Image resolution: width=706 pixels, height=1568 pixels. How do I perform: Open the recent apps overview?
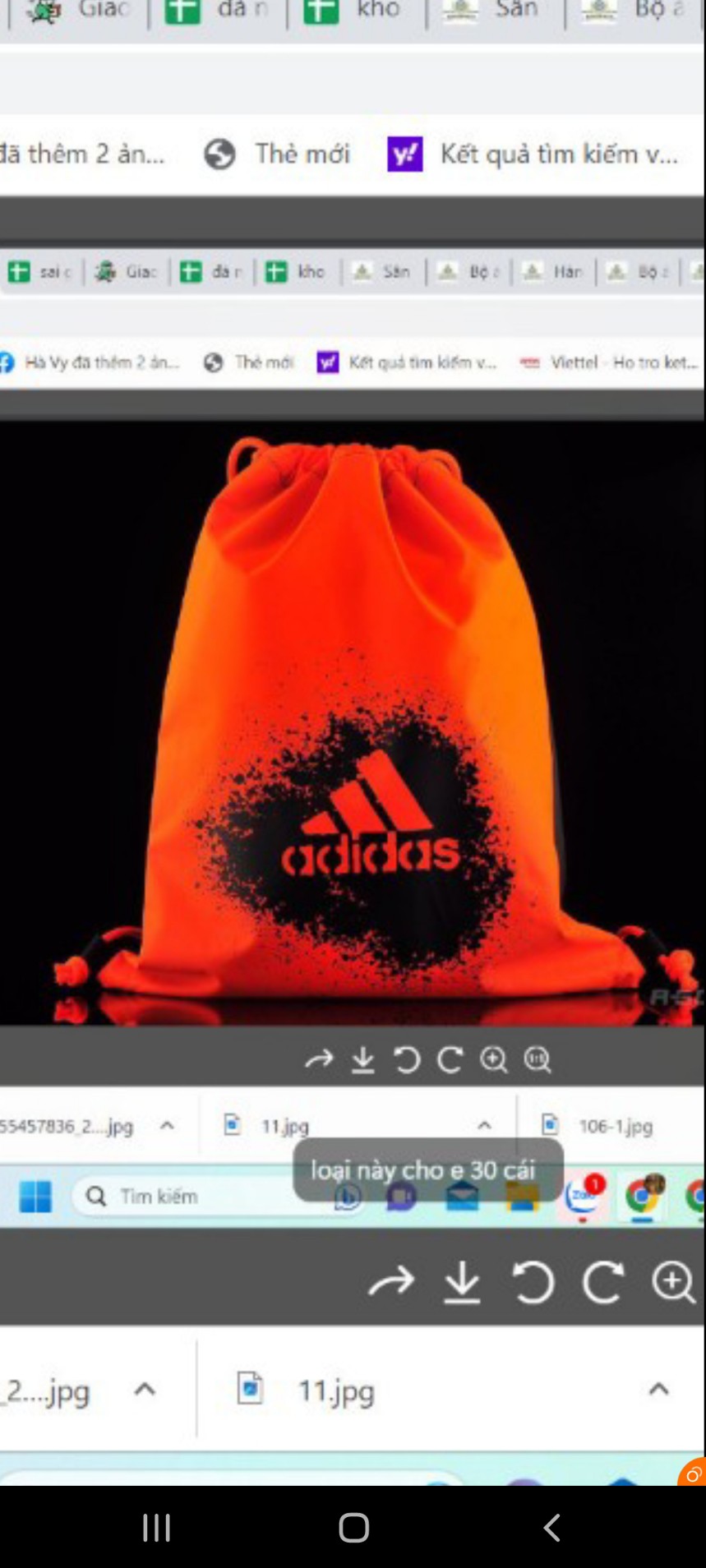click(x=156, y=1528)
